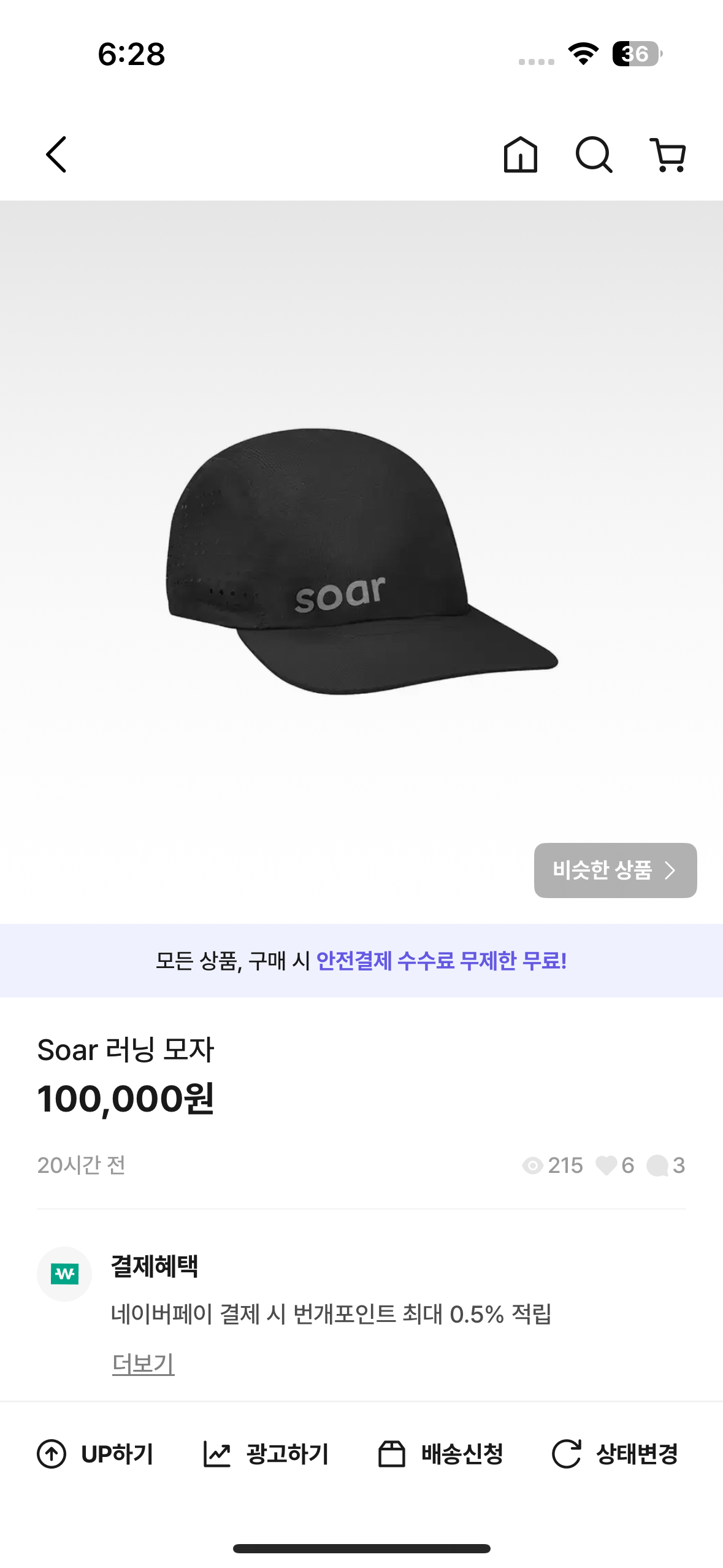723x1568 pixels.
Task: Request delivery with 배송신청
Action: click(x=441, y=1454)
